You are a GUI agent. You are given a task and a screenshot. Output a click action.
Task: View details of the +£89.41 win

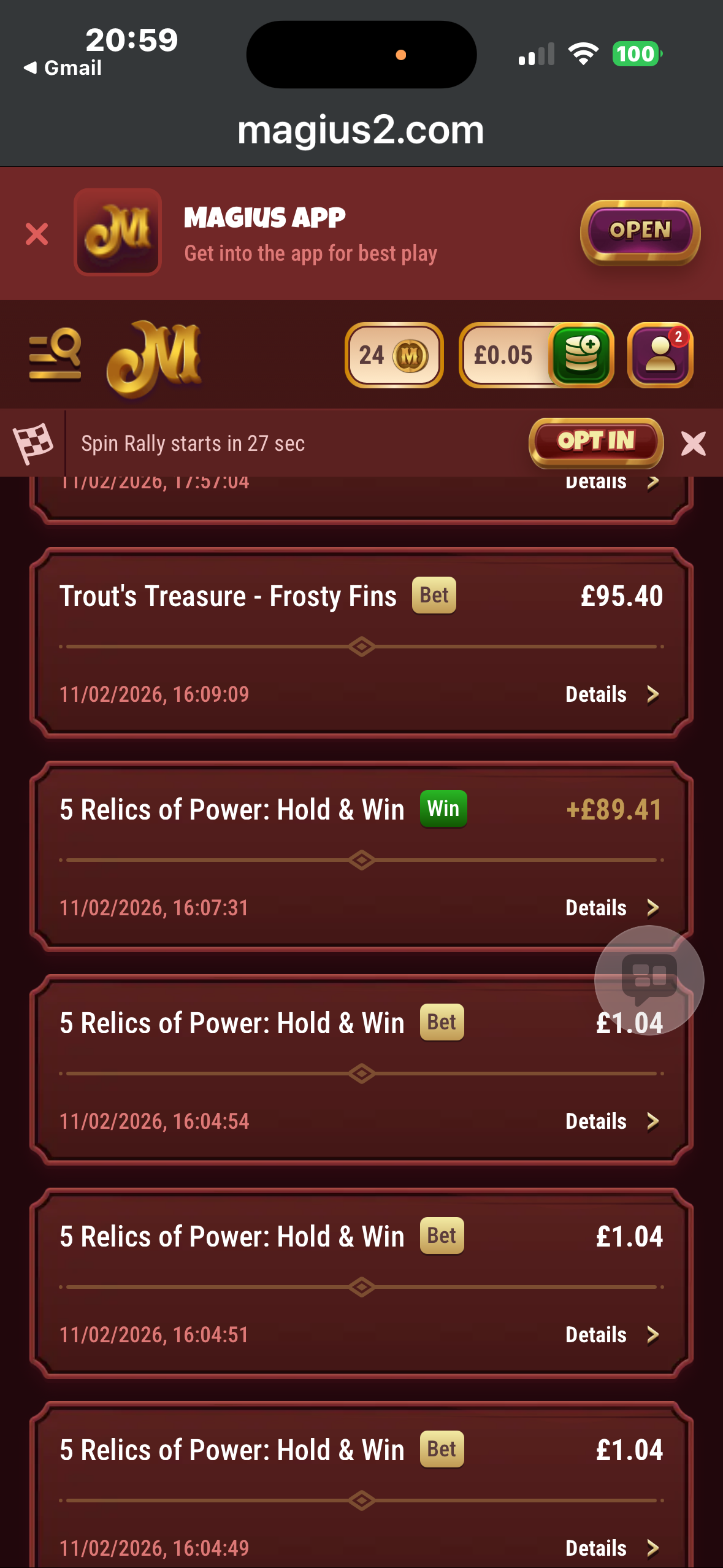pos(611,908)
